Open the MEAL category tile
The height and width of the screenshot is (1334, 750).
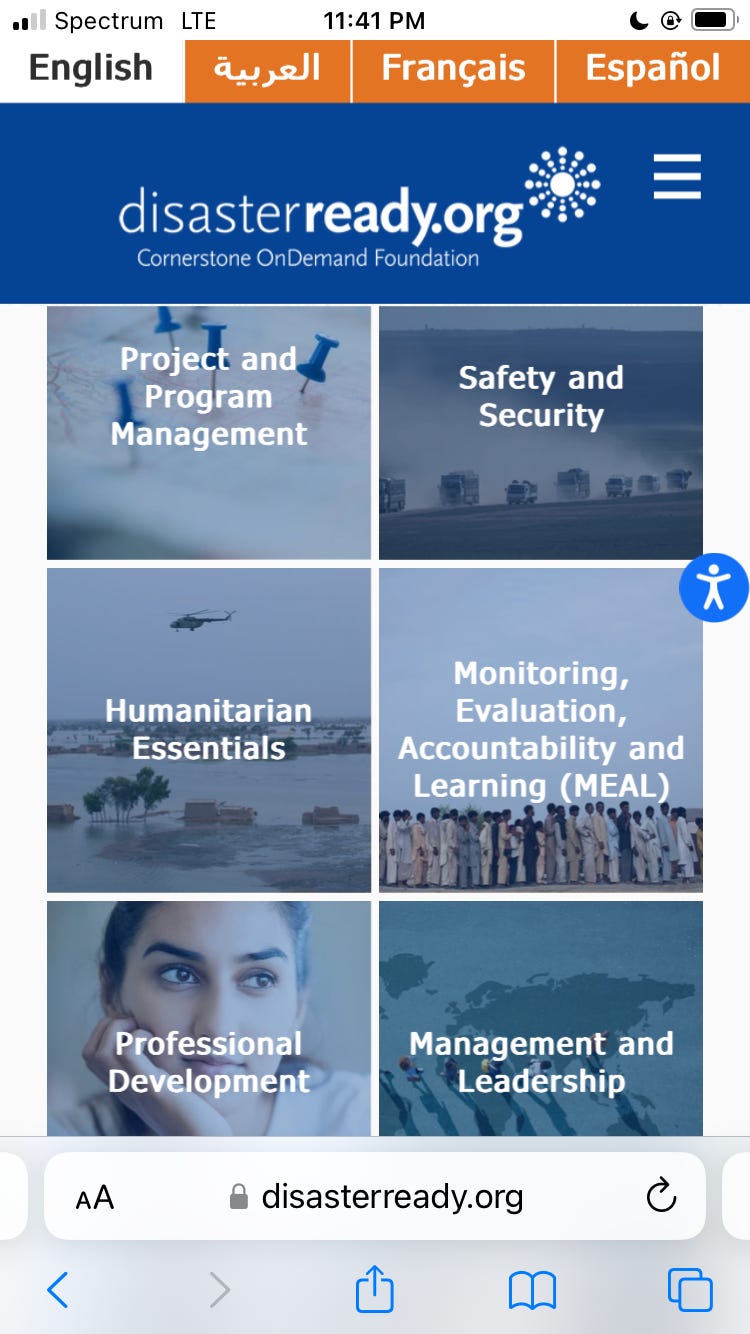pyautogui.click(x=540, y=730)
